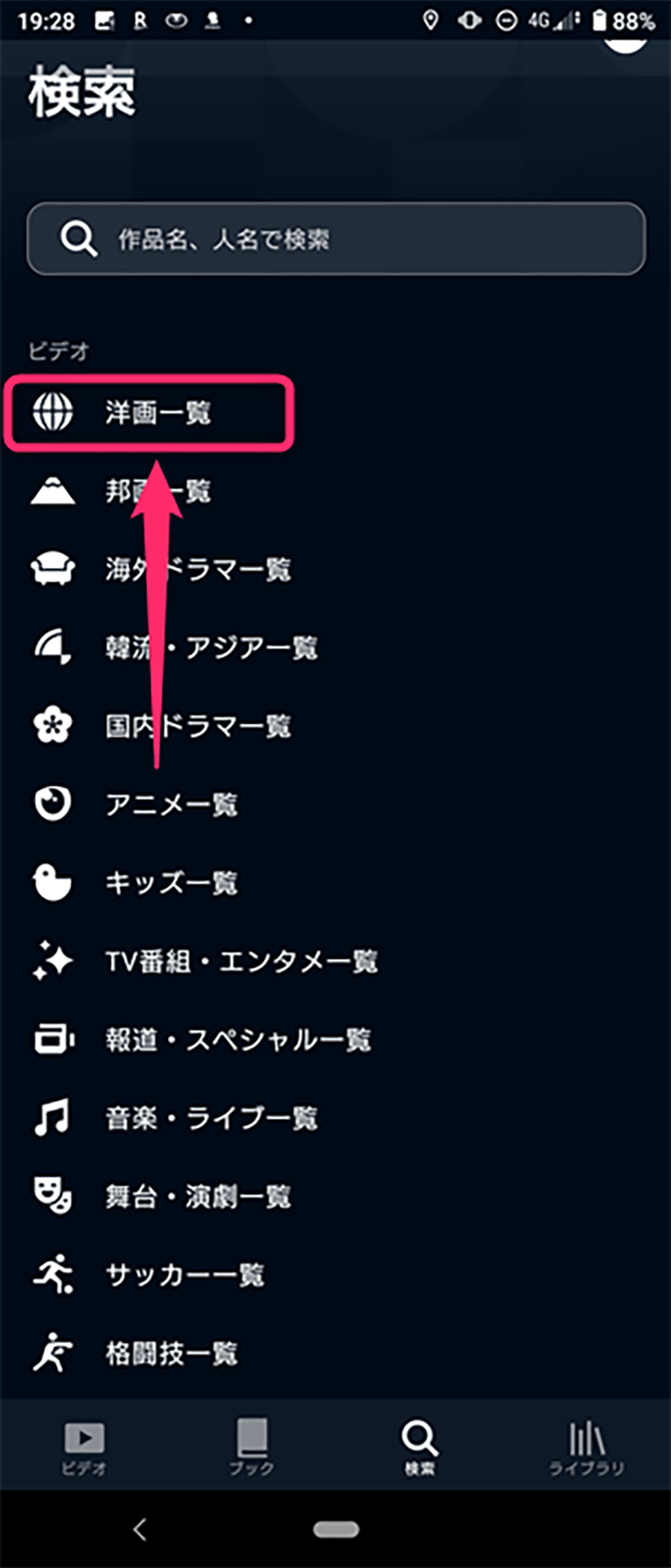Viewport: 671px width, 1568px height.
Task: Open 邦画一覧 list
Action: point(158,492)
